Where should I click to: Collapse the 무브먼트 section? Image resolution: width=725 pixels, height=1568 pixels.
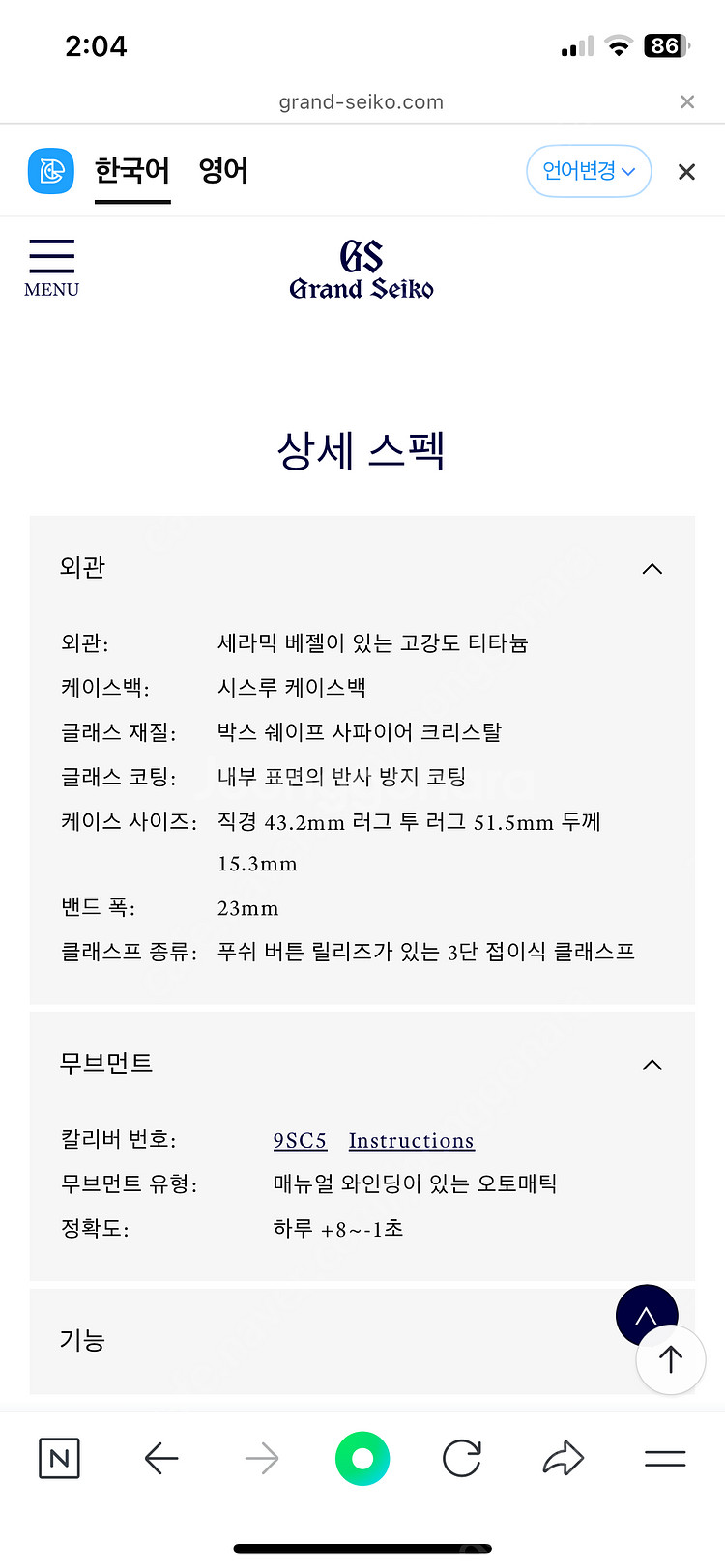(652, 1065)
